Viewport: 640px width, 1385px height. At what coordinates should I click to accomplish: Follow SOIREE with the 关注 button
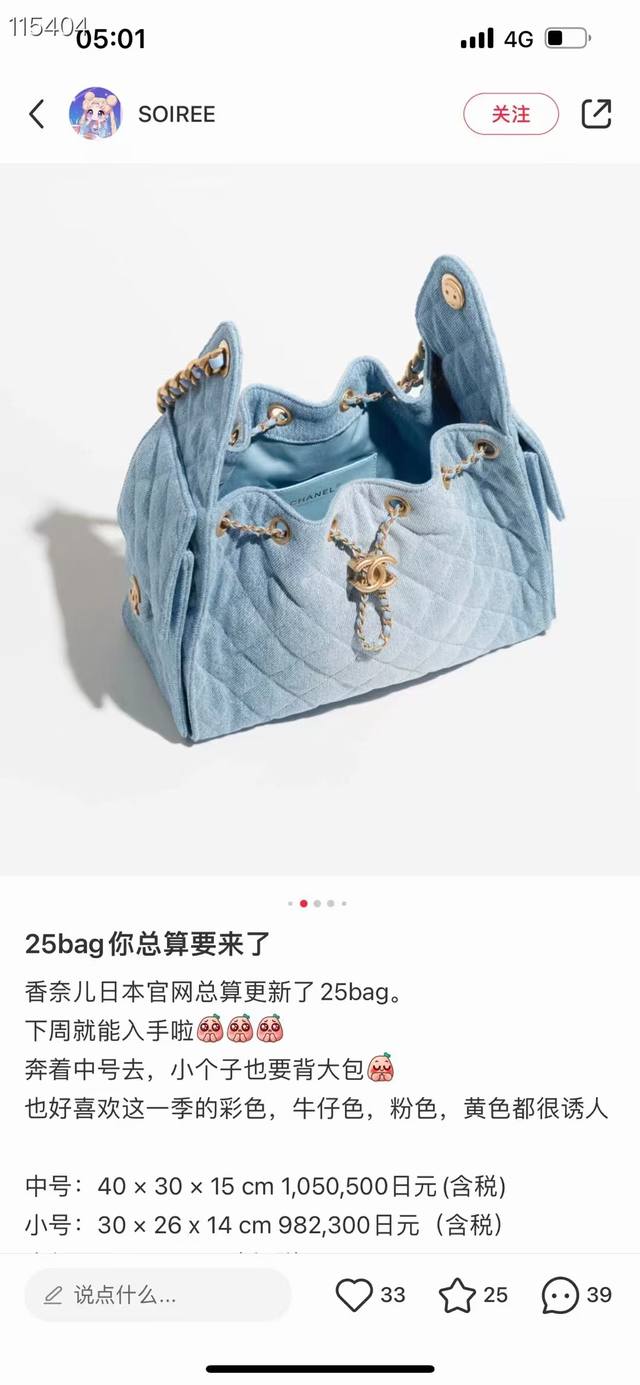click(510, 114)
